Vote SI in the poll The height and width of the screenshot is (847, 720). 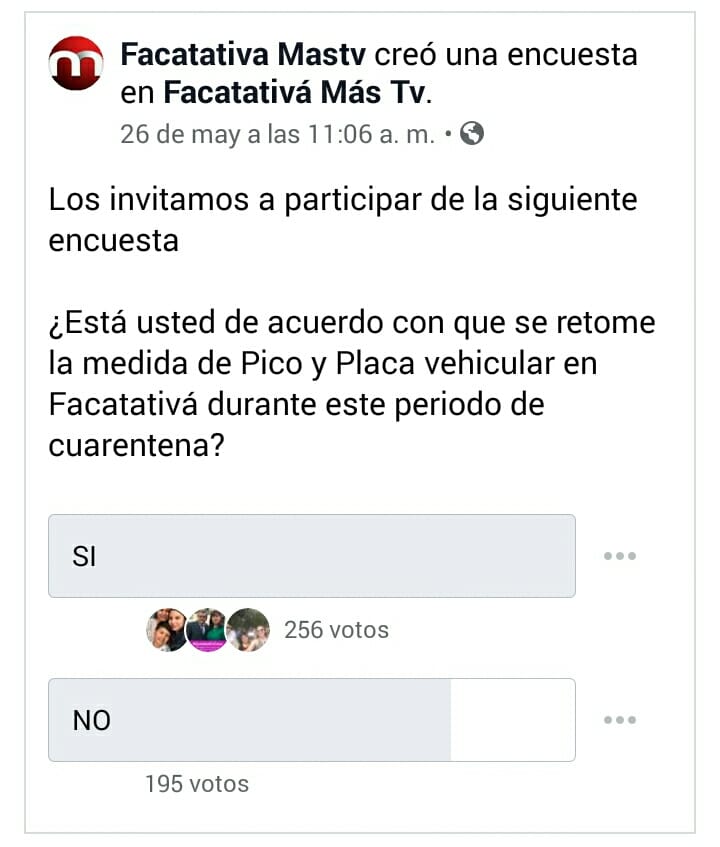[311, 556]
